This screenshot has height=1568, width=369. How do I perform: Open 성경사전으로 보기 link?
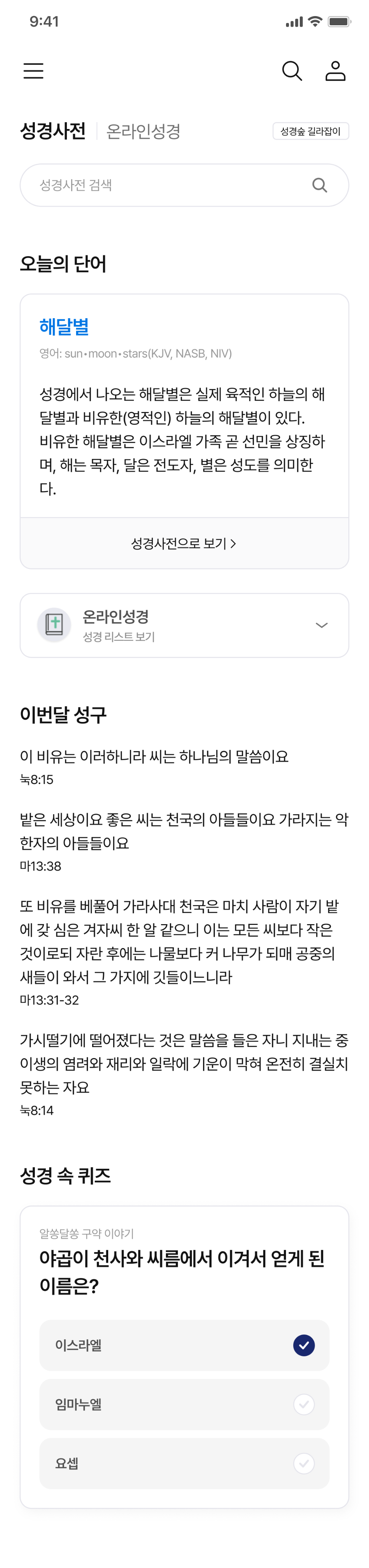[184, 543]
